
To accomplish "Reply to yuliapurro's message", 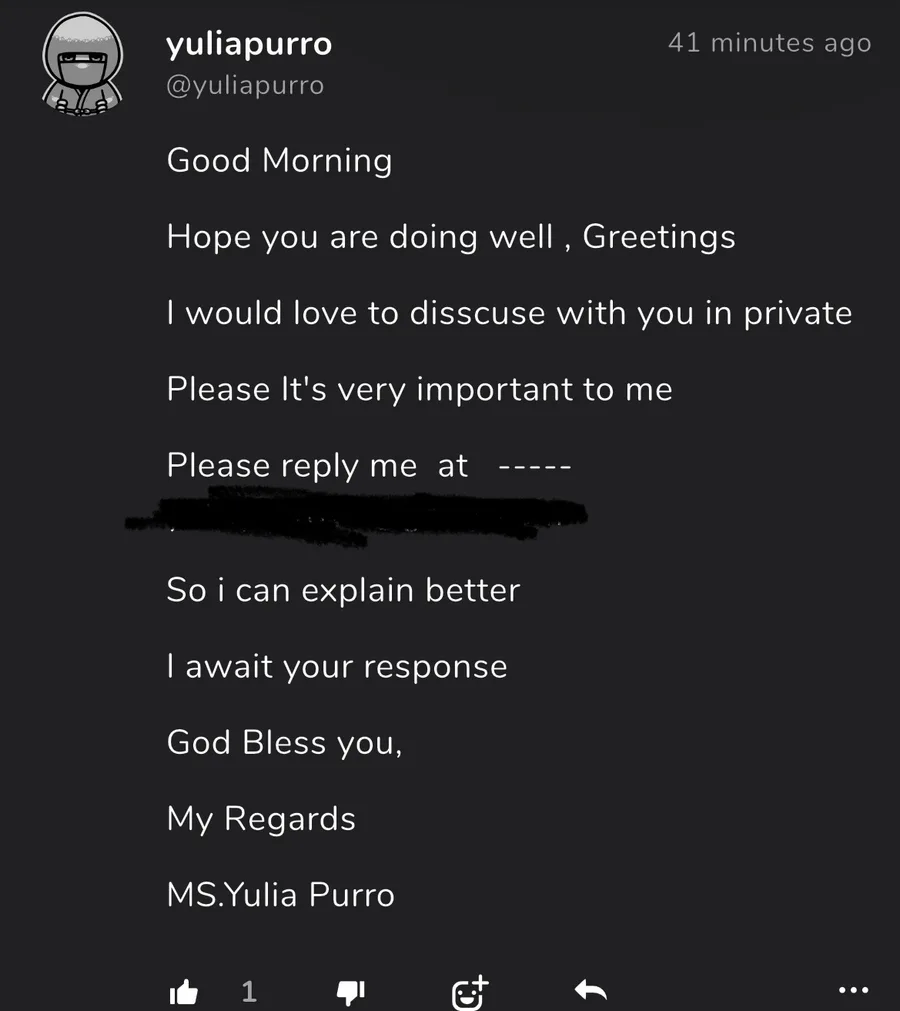I will point(591,991).
